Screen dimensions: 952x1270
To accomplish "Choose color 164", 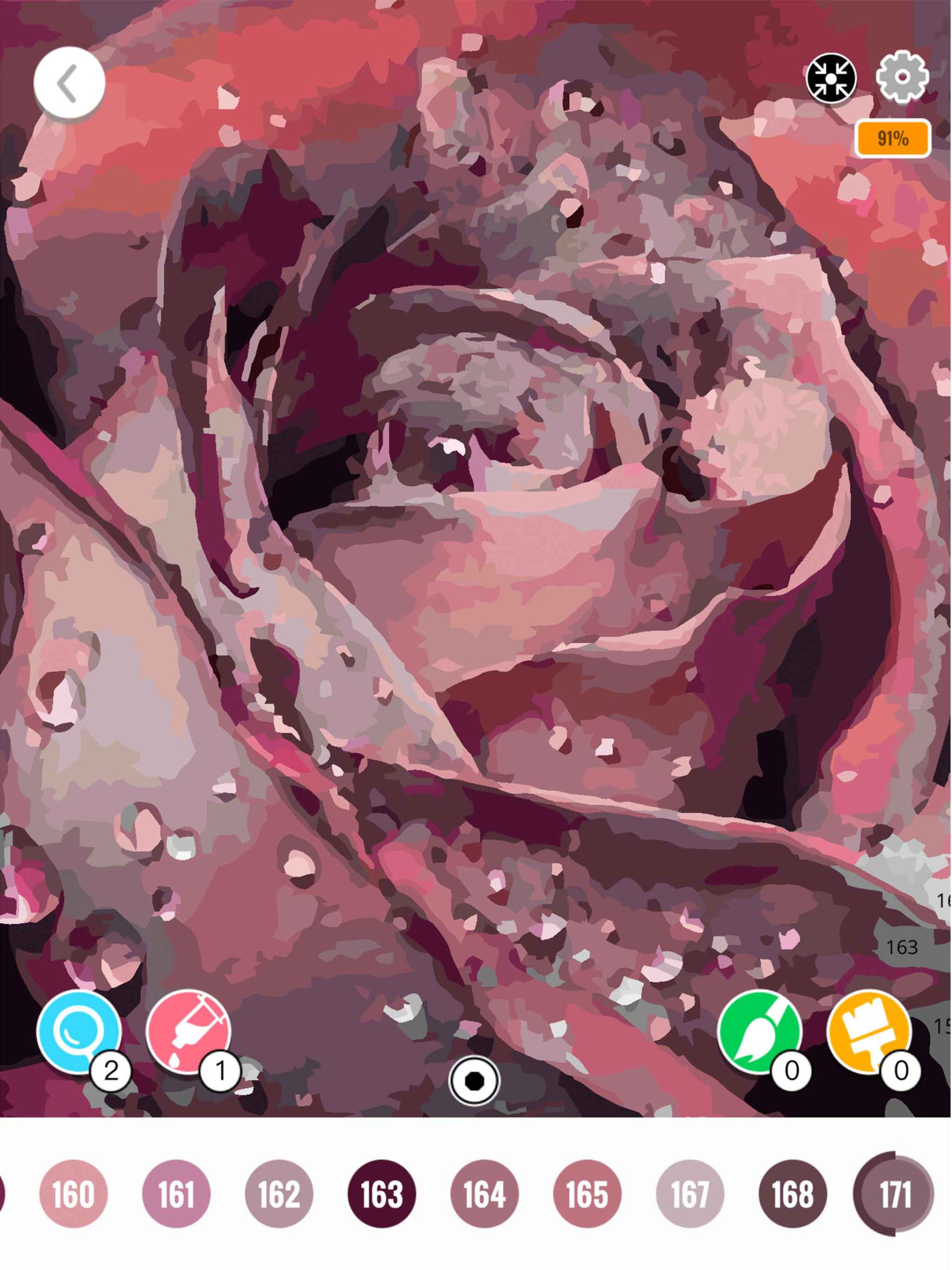I will click(484, 1194).
